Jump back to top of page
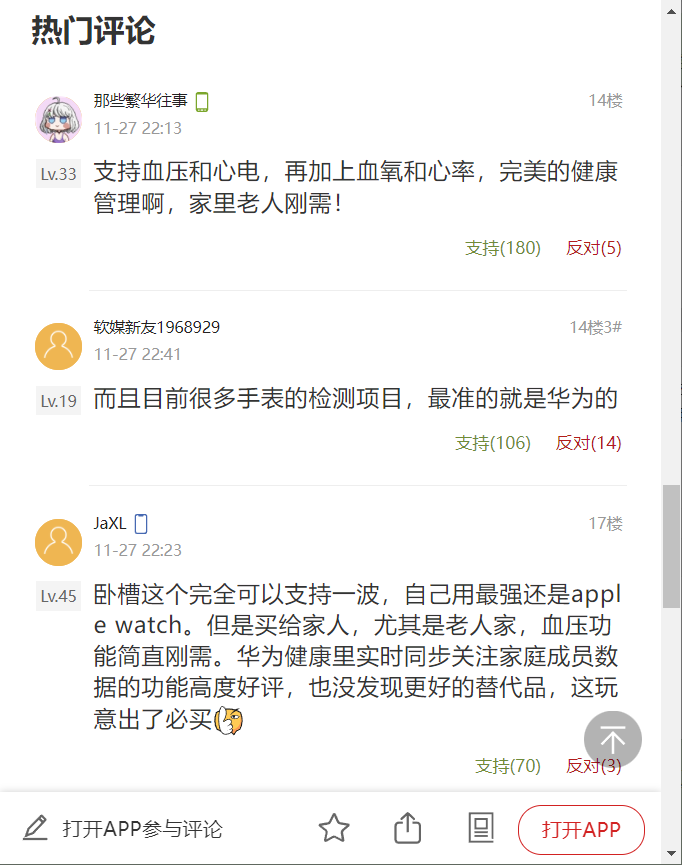The width and height of the screenshot is (682, 865). [612, 740]
